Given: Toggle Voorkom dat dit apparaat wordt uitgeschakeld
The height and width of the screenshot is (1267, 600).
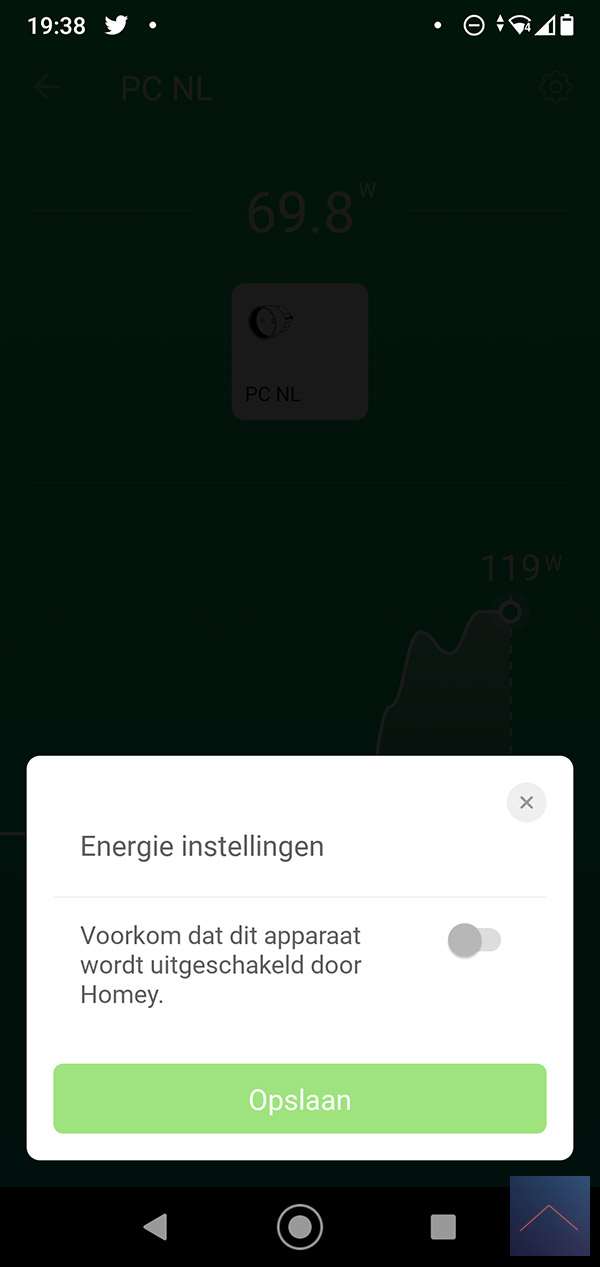Looking at the screenshot, I should [474, 940].
